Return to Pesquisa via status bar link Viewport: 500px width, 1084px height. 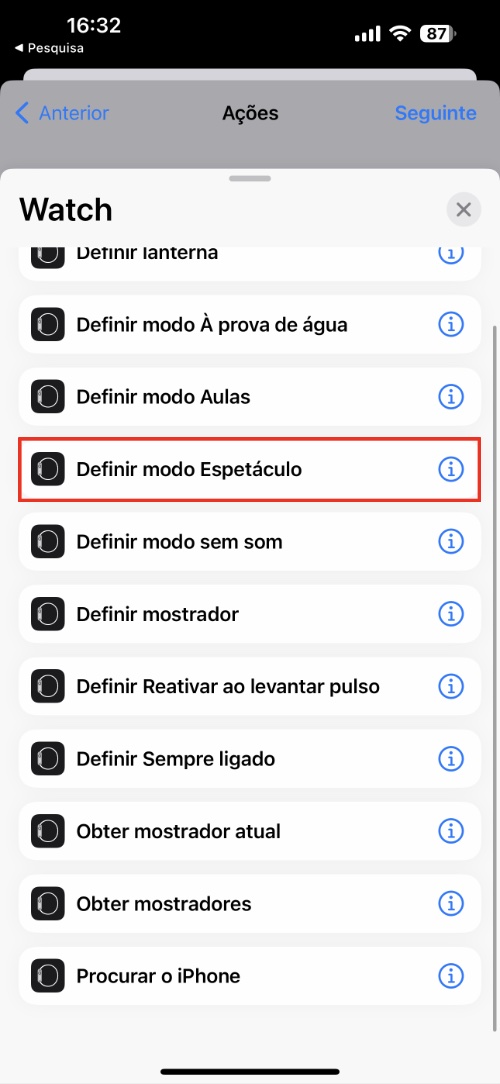click(x=48, y=48)
